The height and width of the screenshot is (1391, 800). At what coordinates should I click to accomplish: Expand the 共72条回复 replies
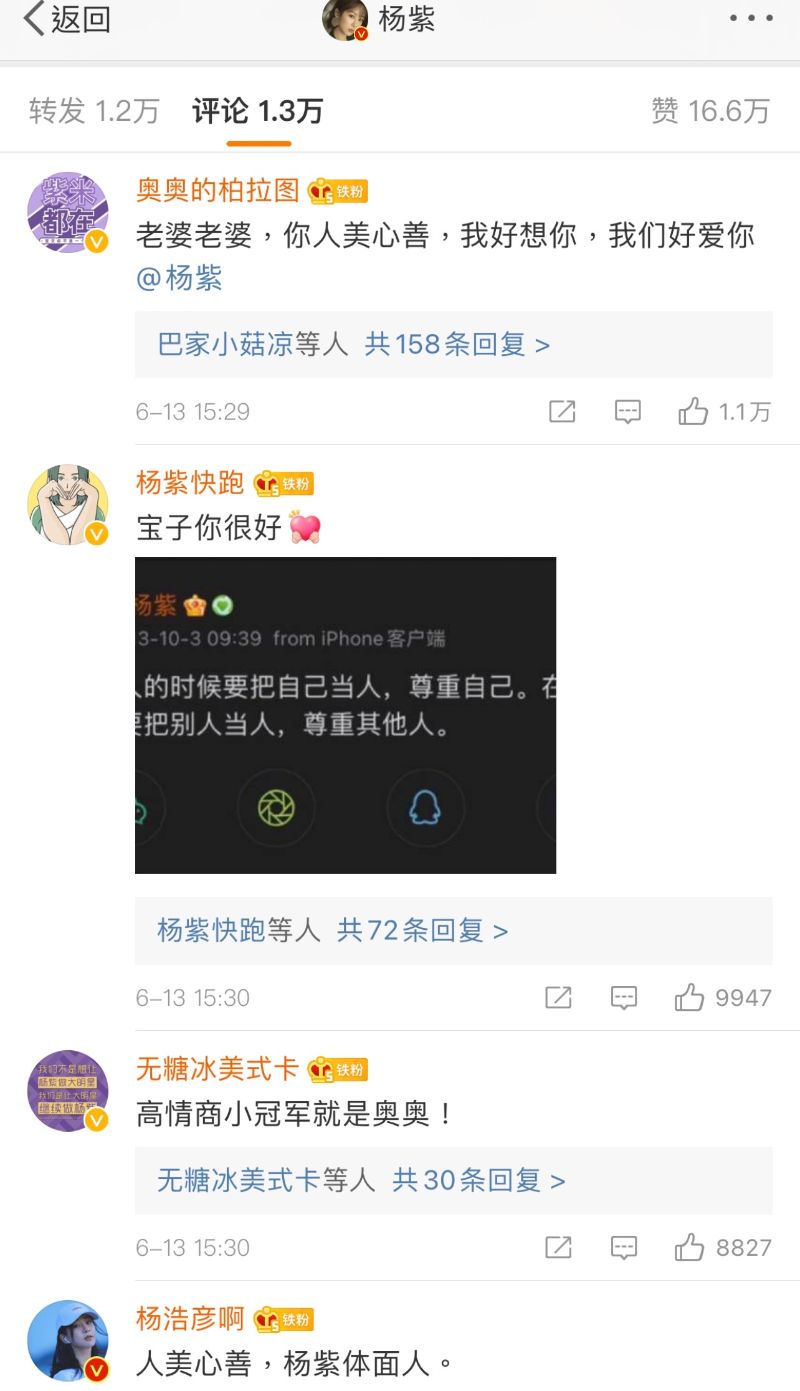coord(422,931)
